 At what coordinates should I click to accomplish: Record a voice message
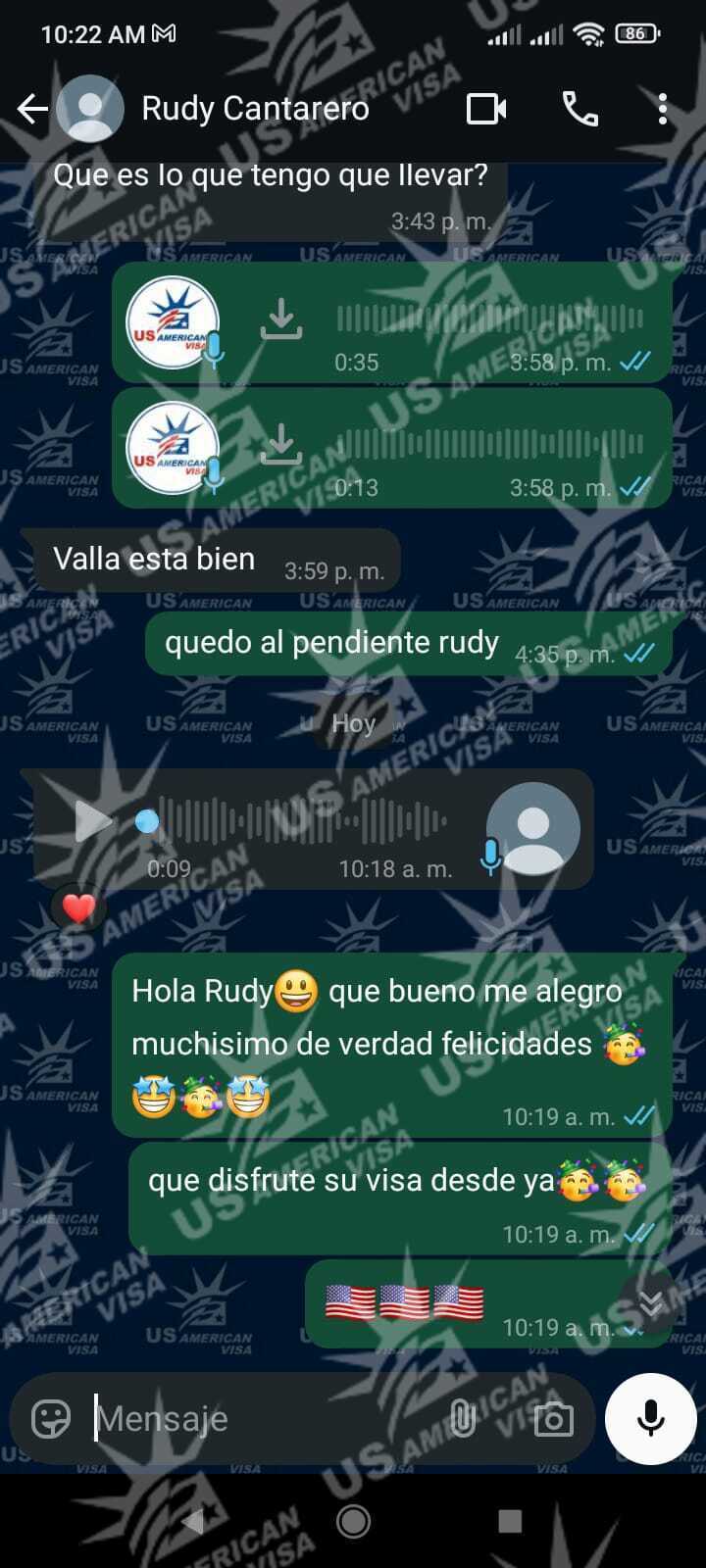(650, 1418)
